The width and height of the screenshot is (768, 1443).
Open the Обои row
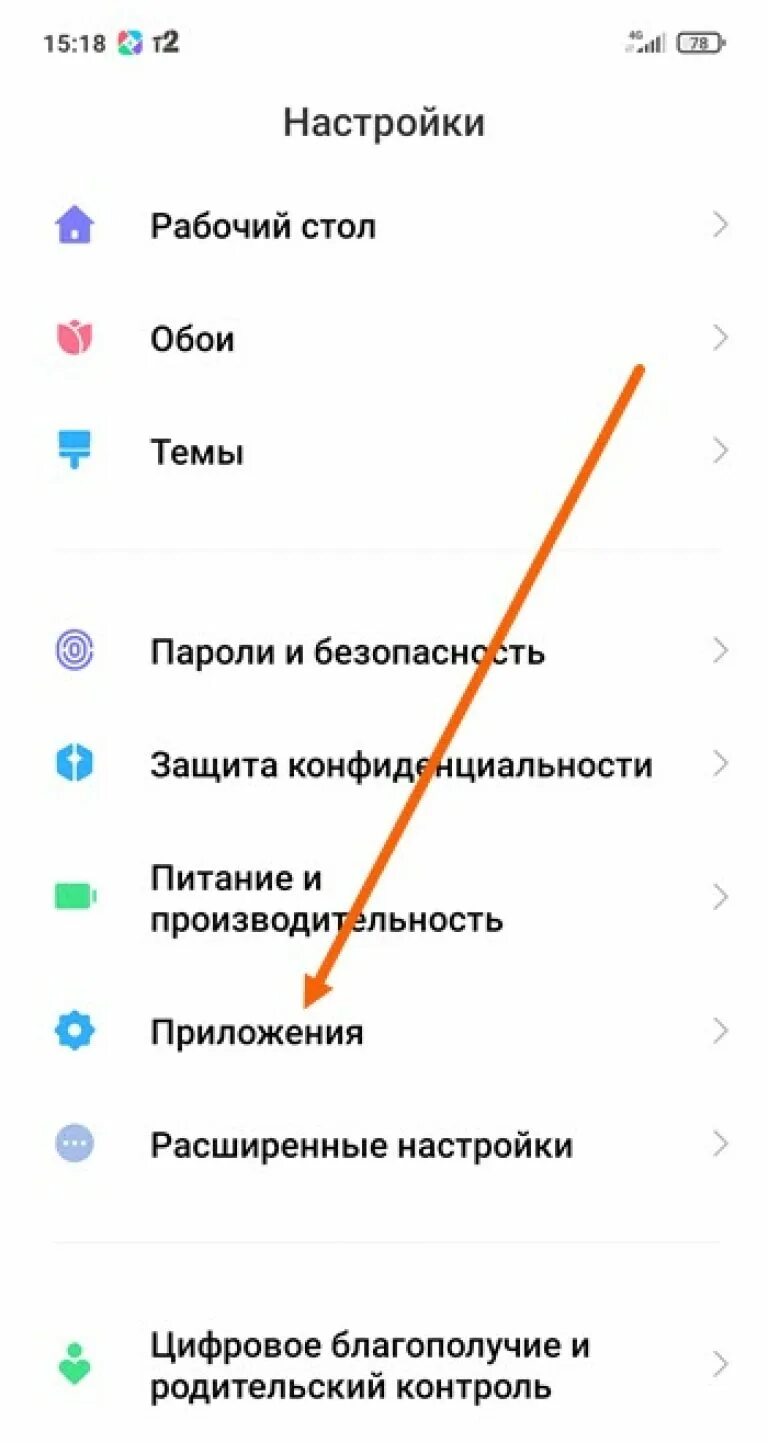193,339
